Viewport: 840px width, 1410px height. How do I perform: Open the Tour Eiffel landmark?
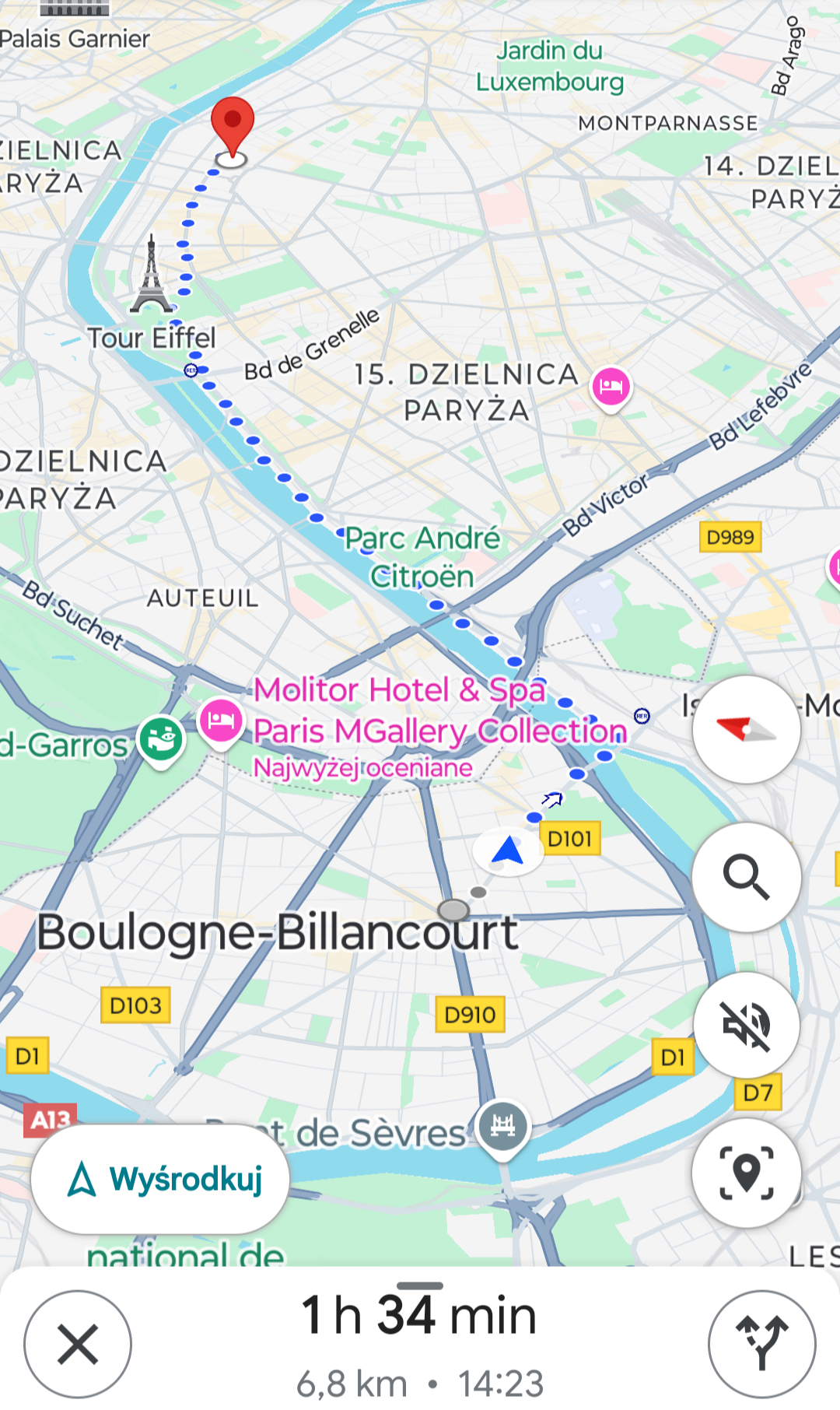[151, 279]
